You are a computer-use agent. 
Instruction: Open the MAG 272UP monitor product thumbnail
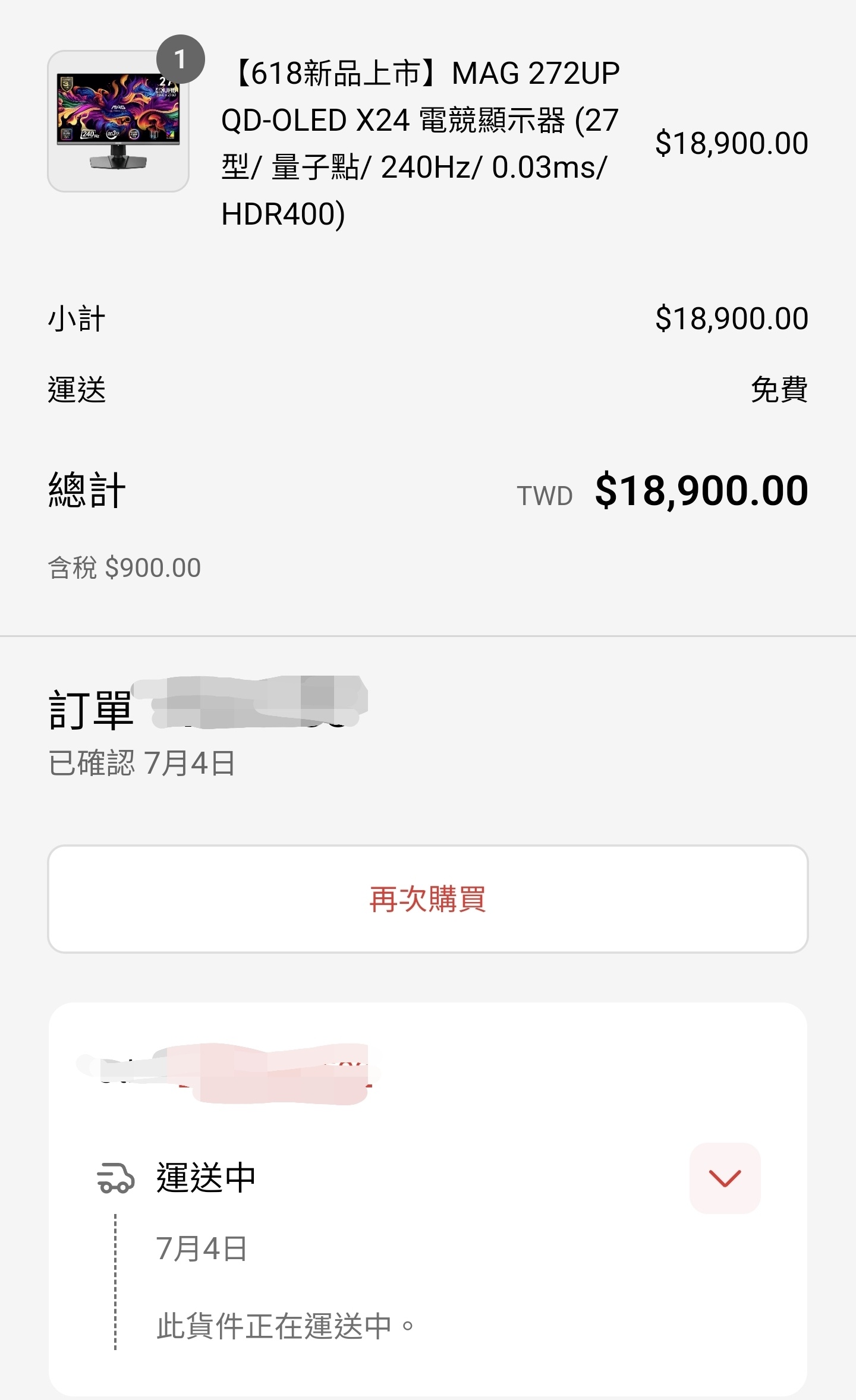(118, 121)
